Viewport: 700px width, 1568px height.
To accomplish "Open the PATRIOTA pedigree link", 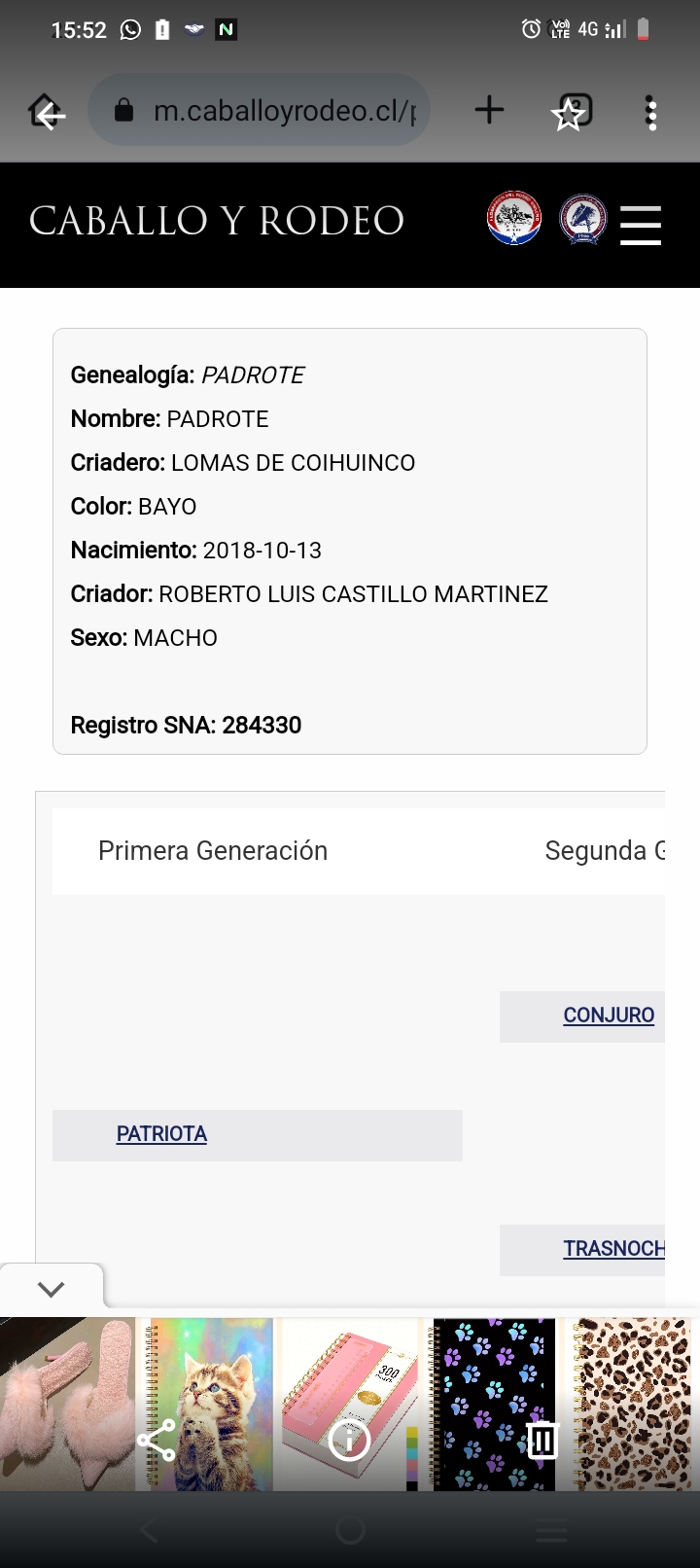I will tap(161, 1134).
